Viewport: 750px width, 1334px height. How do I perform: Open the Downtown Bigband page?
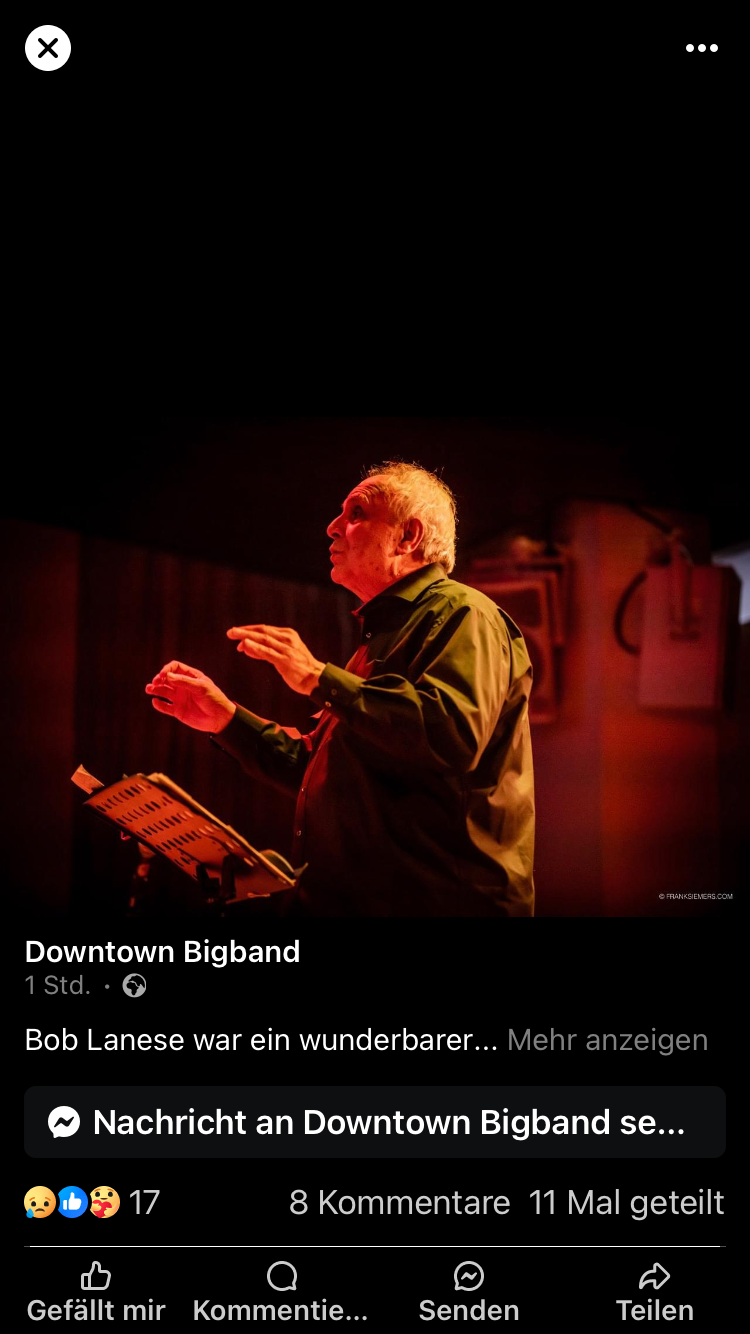coord(162,951)
